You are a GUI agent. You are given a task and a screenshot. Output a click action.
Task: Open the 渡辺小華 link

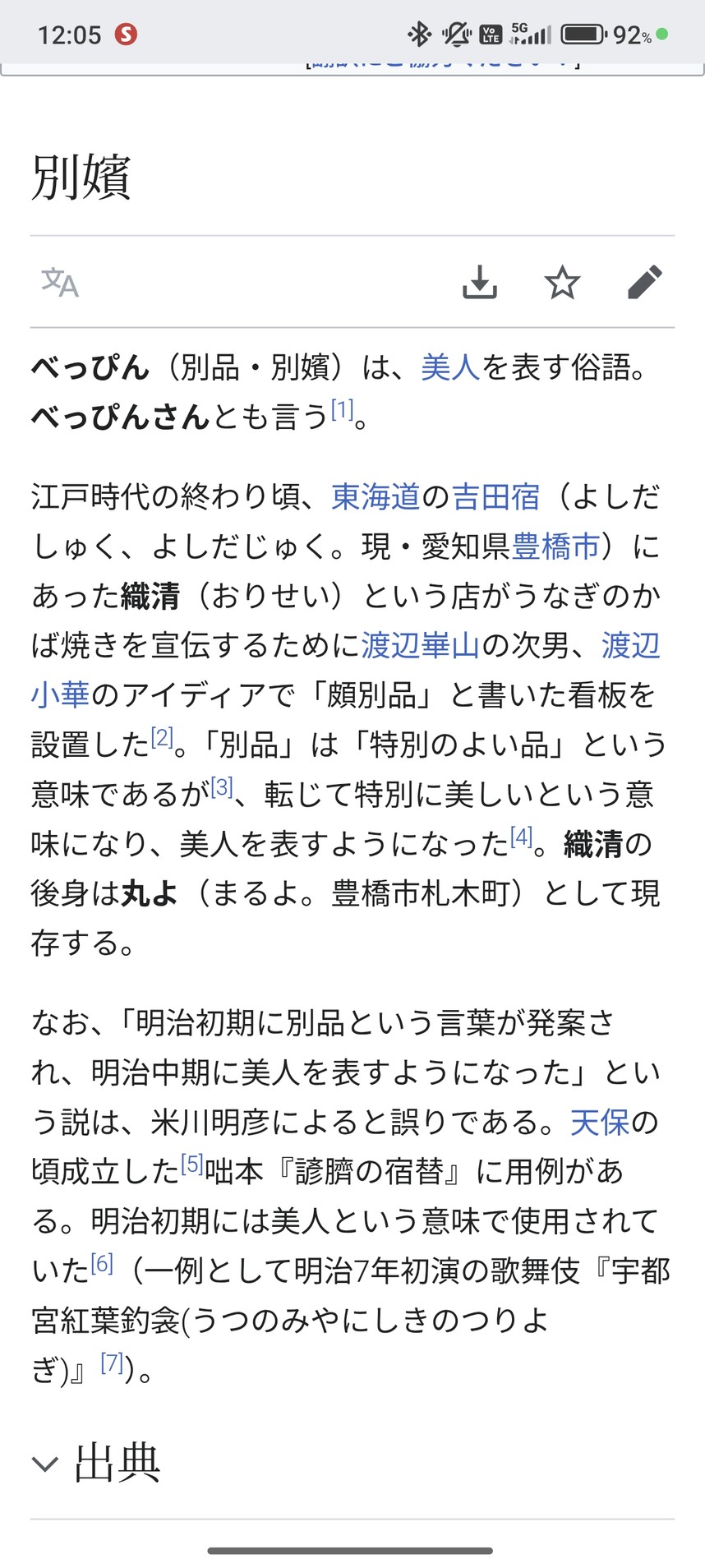point(631,646)
